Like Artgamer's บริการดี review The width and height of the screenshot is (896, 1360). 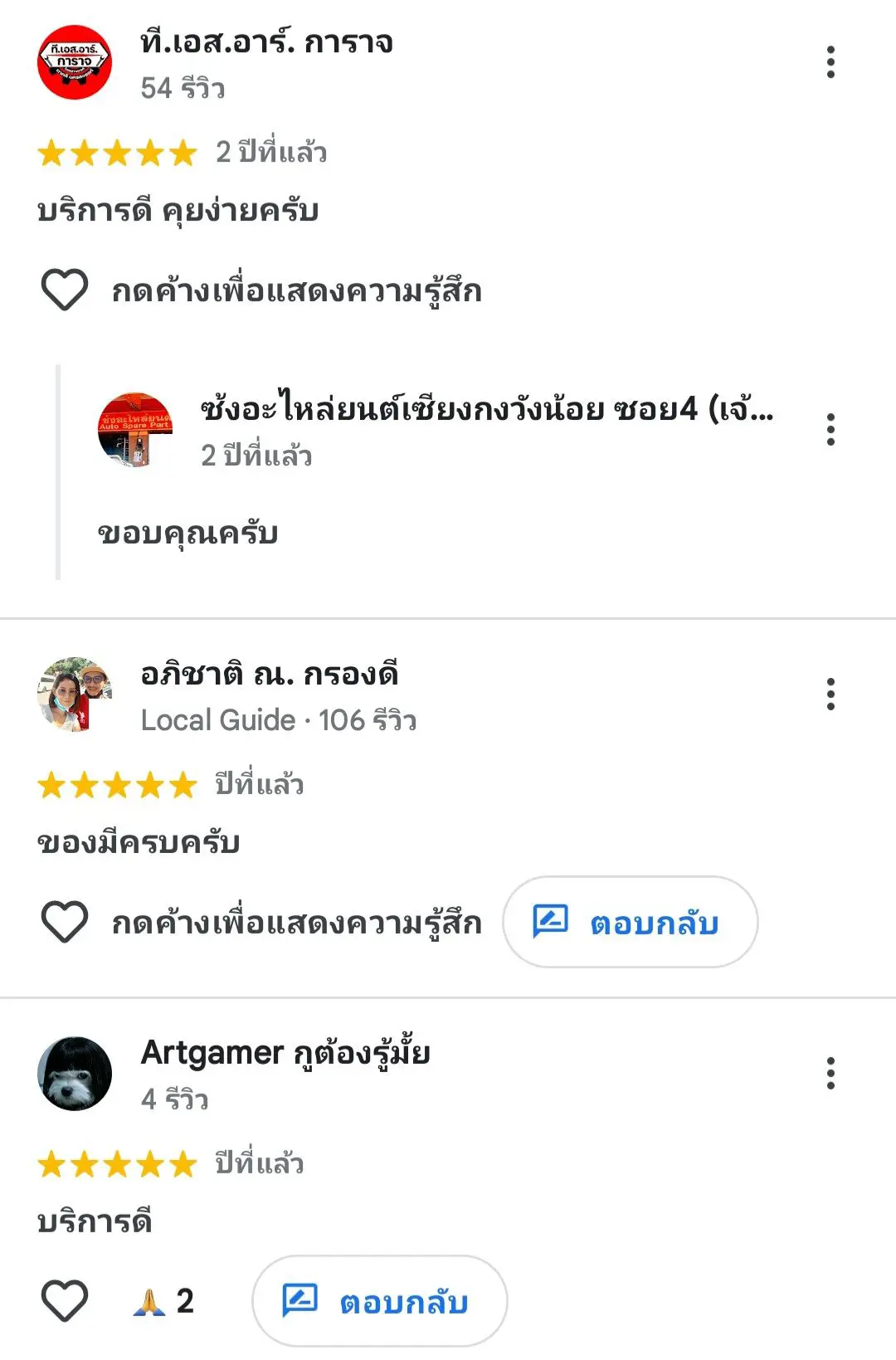pos(65,1300)
